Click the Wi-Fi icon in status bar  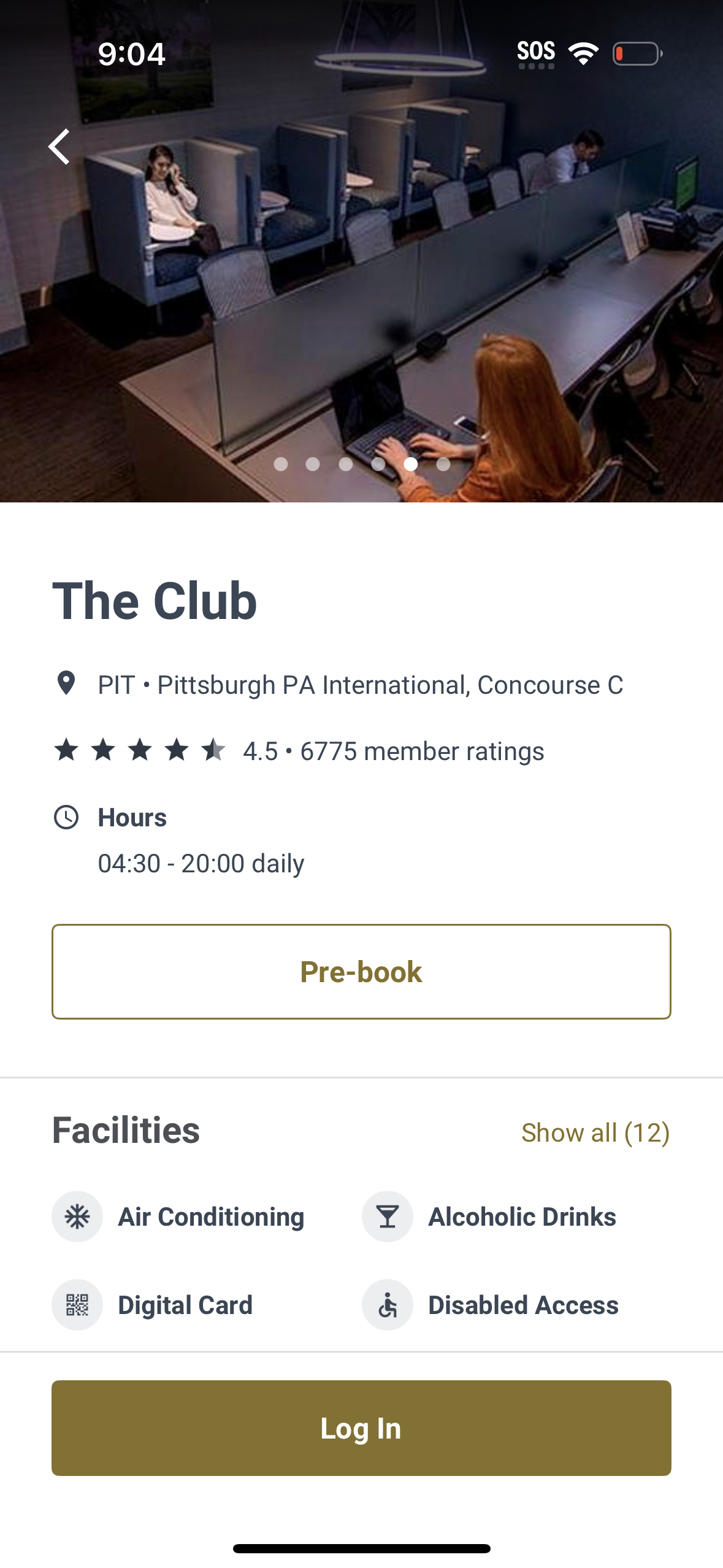(x=583, y=53)
